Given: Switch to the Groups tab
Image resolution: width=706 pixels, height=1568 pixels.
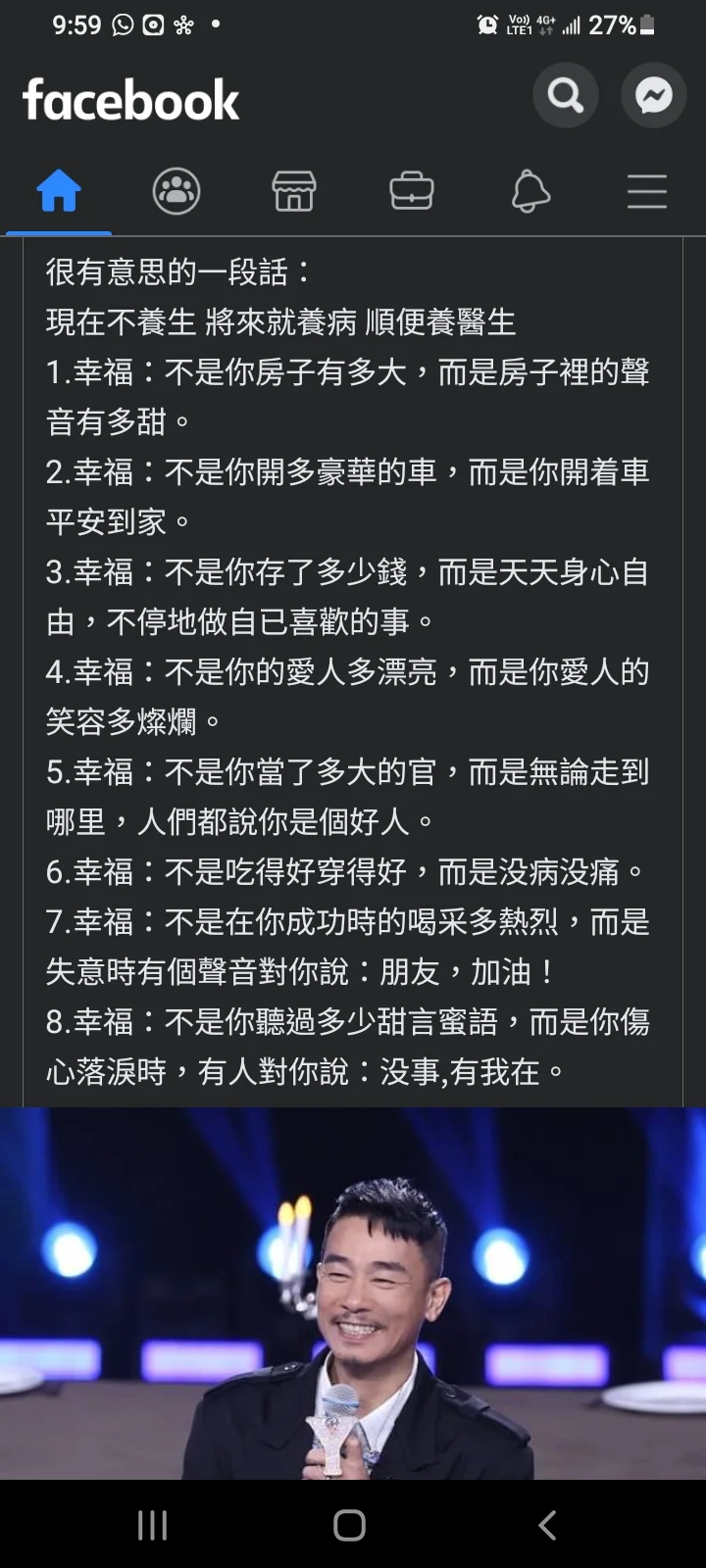Looking at the screenshot, I should 176,191.
